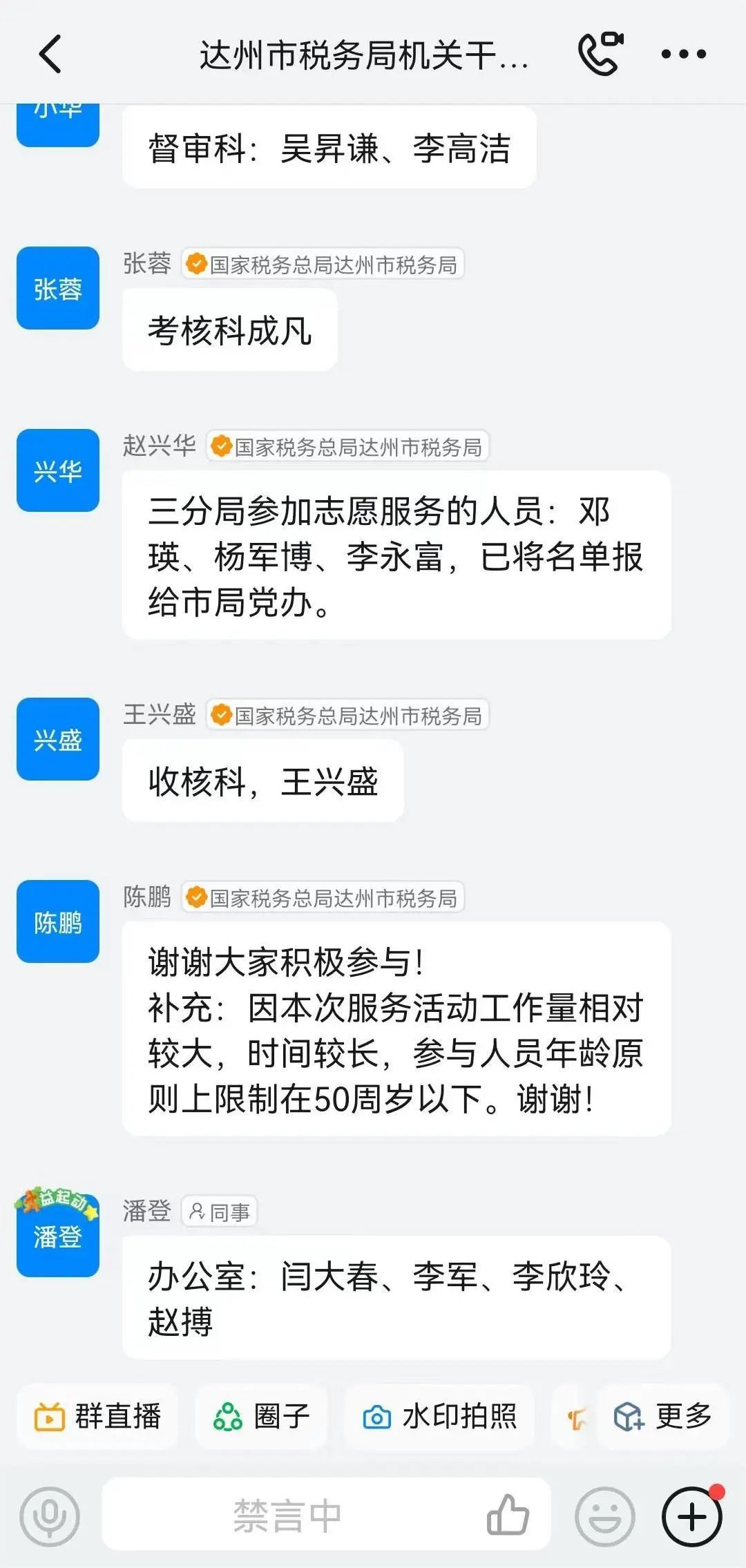Open the emoji picker
The width and height of the screenshot is (746, 1568).
[605, 1517]
